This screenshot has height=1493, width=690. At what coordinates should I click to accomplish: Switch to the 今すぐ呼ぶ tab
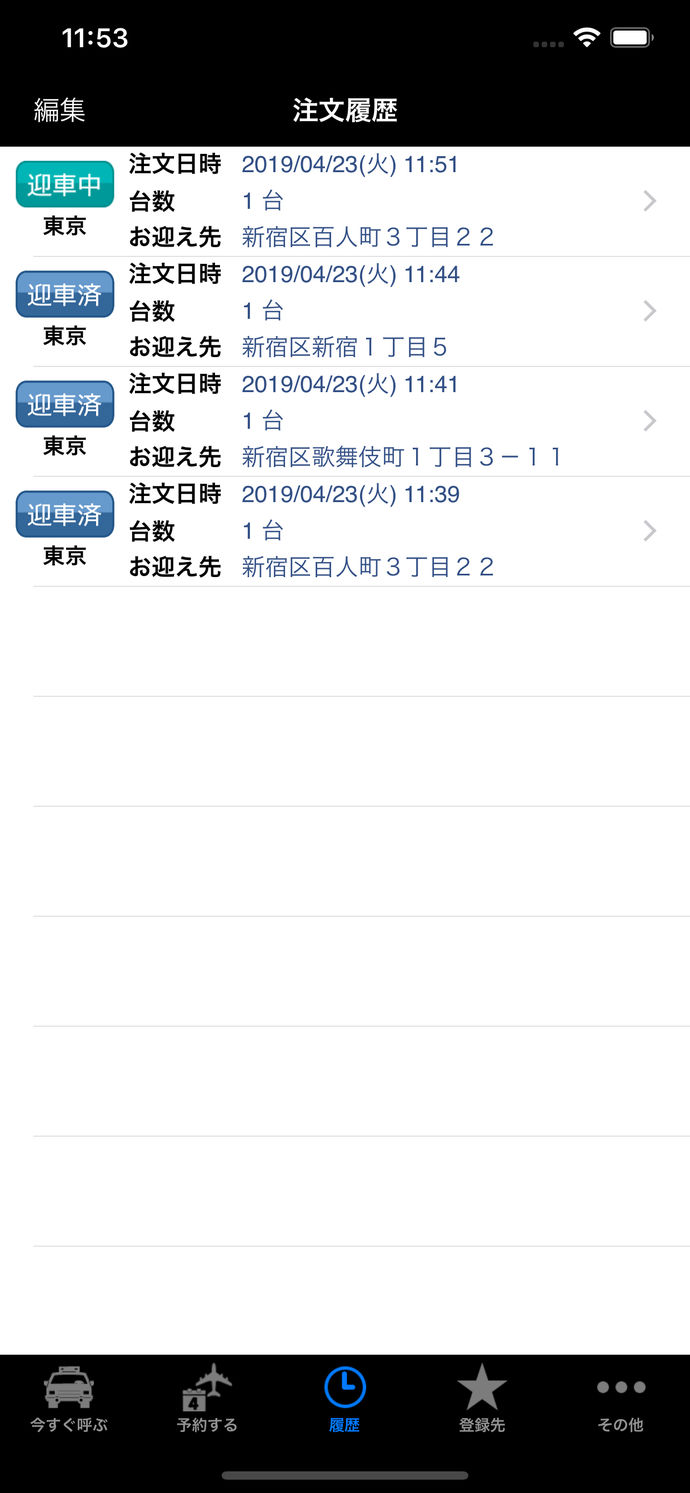(x=69, y=1398)
